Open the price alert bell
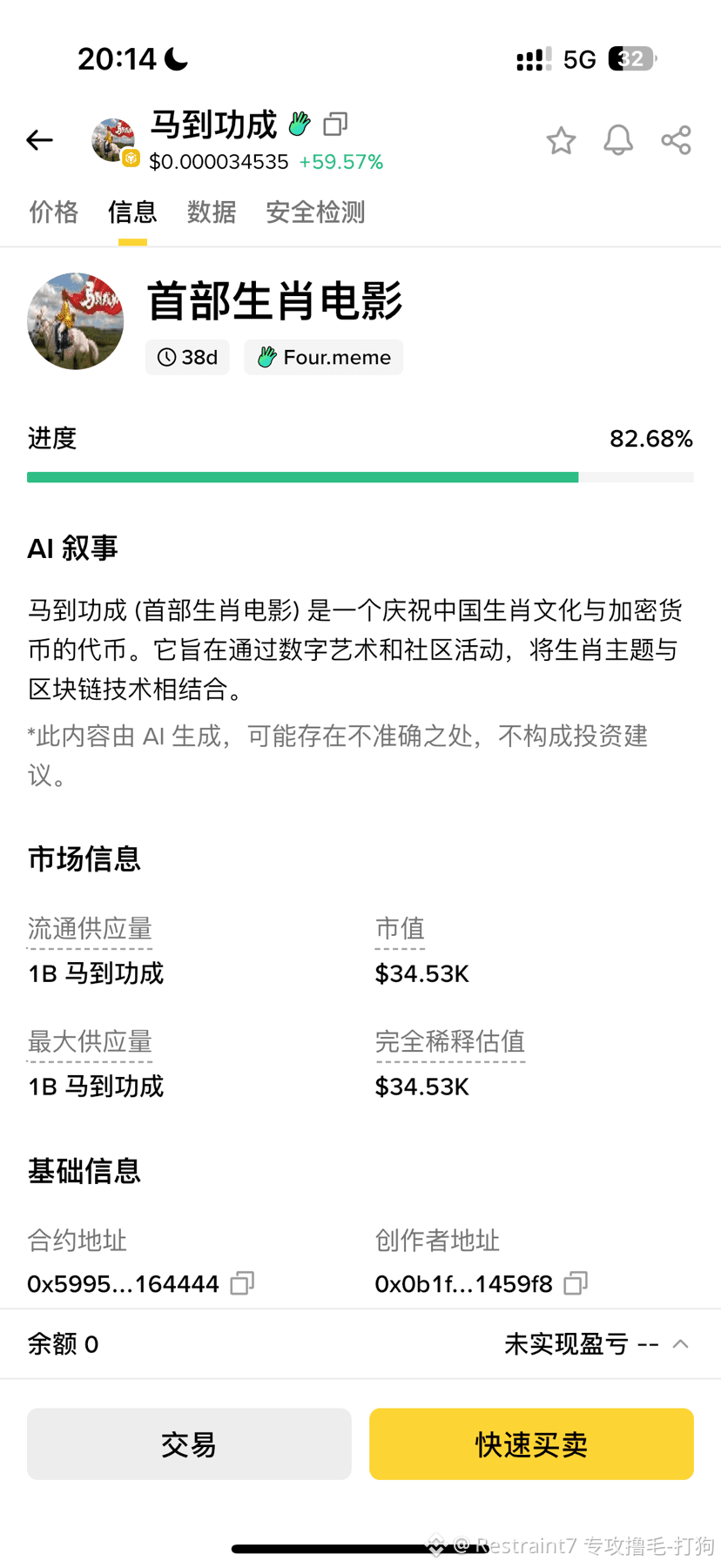The width and height of the screenshot is (721, 1568). tap(618, 140)
